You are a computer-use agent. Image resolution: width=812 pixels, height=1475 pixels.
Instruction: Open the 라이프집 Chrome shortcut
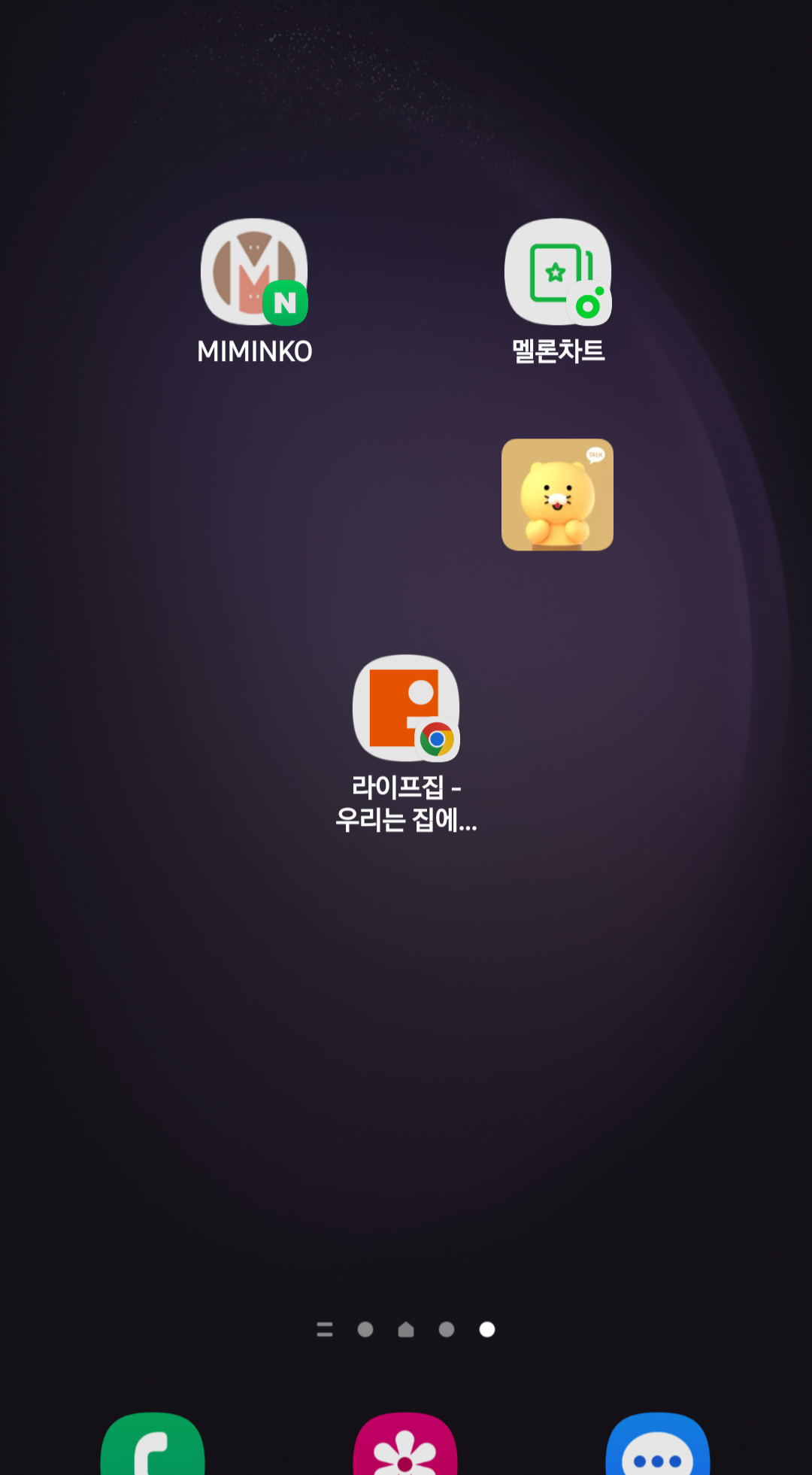(406, 709)
